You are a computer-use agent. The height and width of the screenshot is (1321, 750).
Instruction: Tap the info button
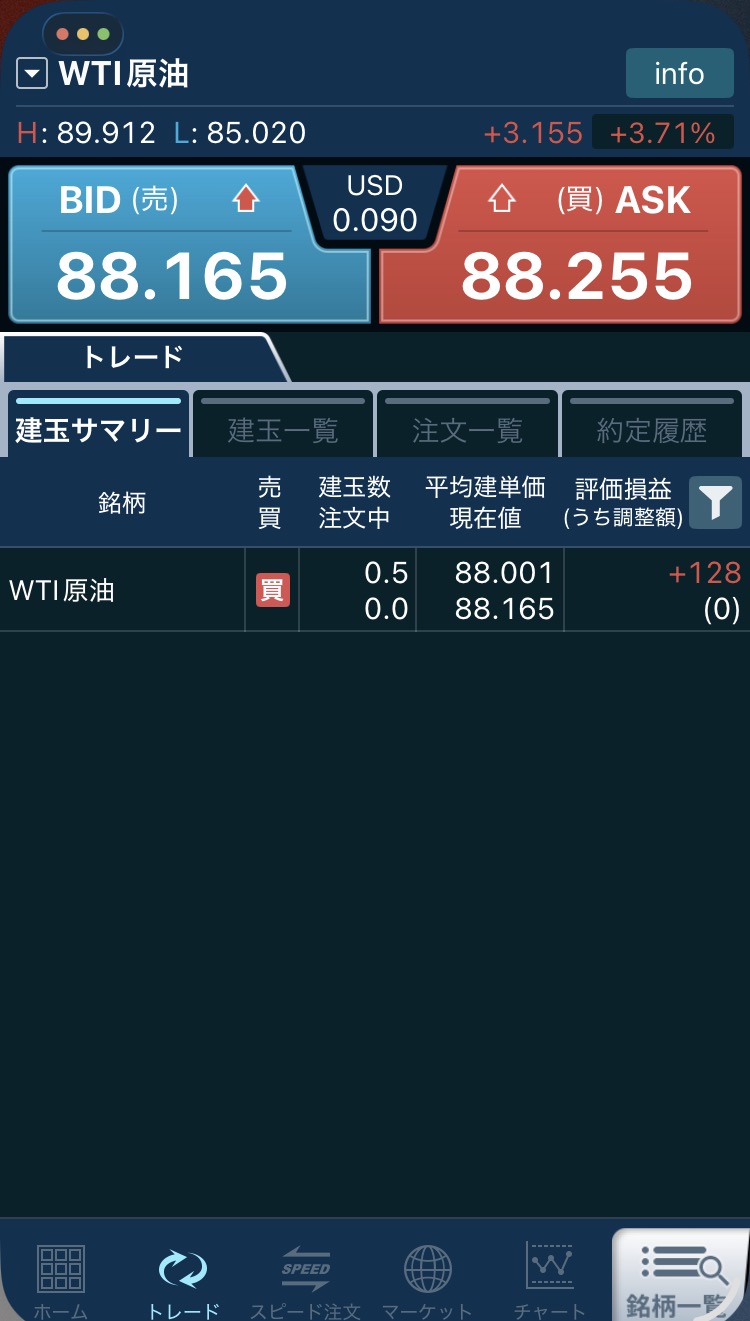point(679,74)
